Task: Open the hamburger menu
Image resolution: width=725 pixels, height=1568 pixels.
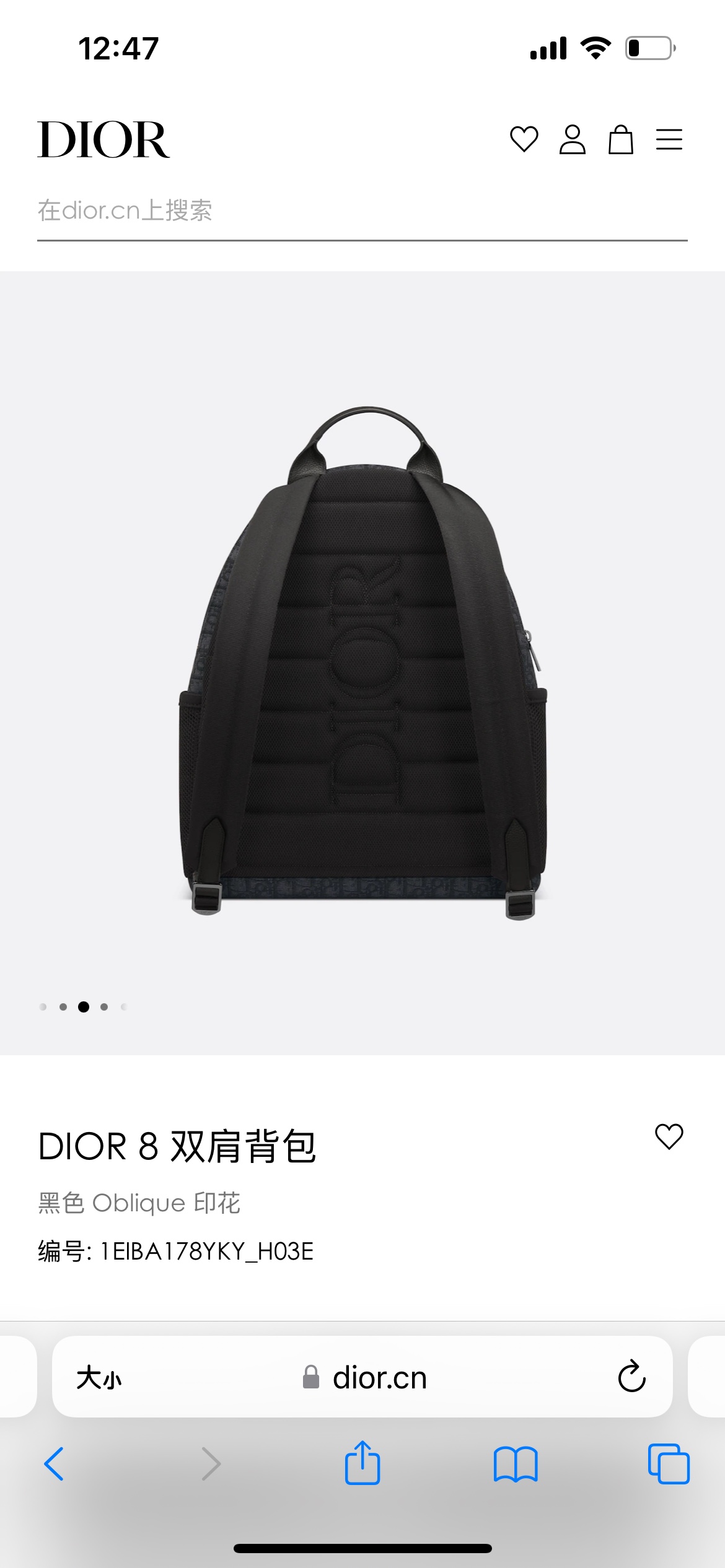Action: pyautogui.click(x=669, y=139)
